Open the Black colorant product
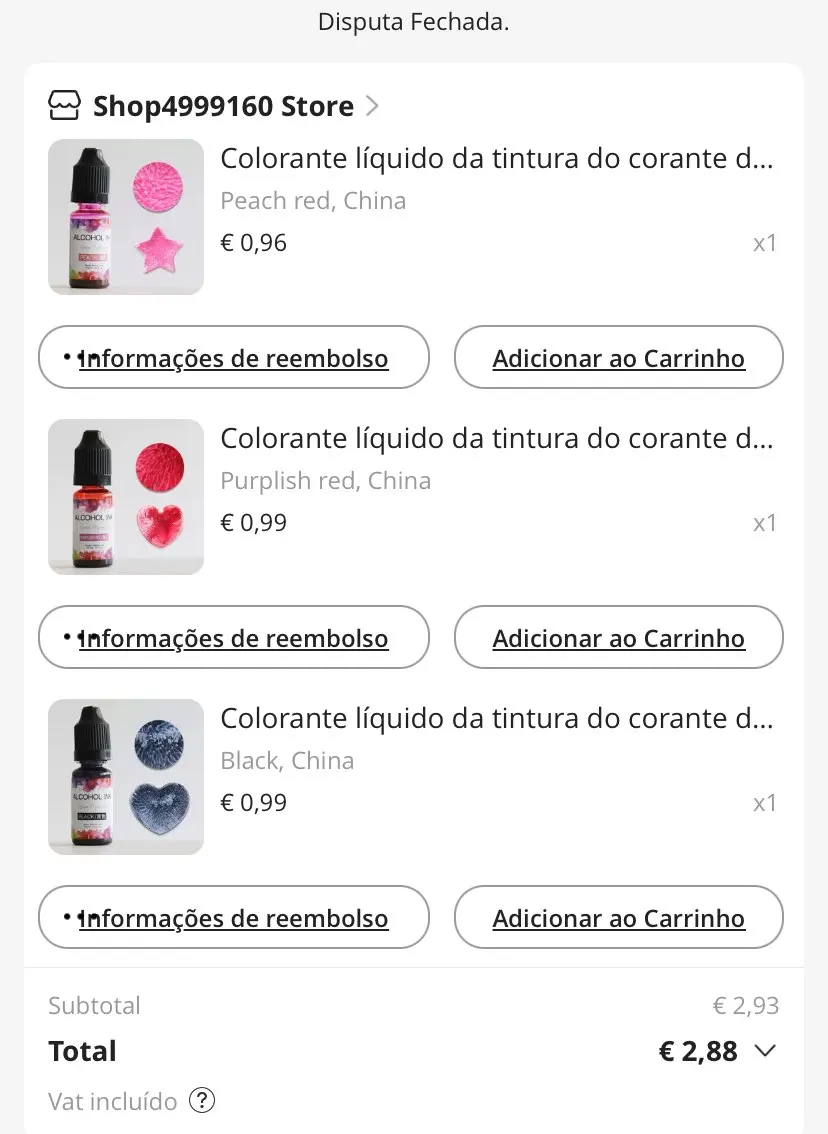The image size is (828, 1134). [x=496, y=719]
